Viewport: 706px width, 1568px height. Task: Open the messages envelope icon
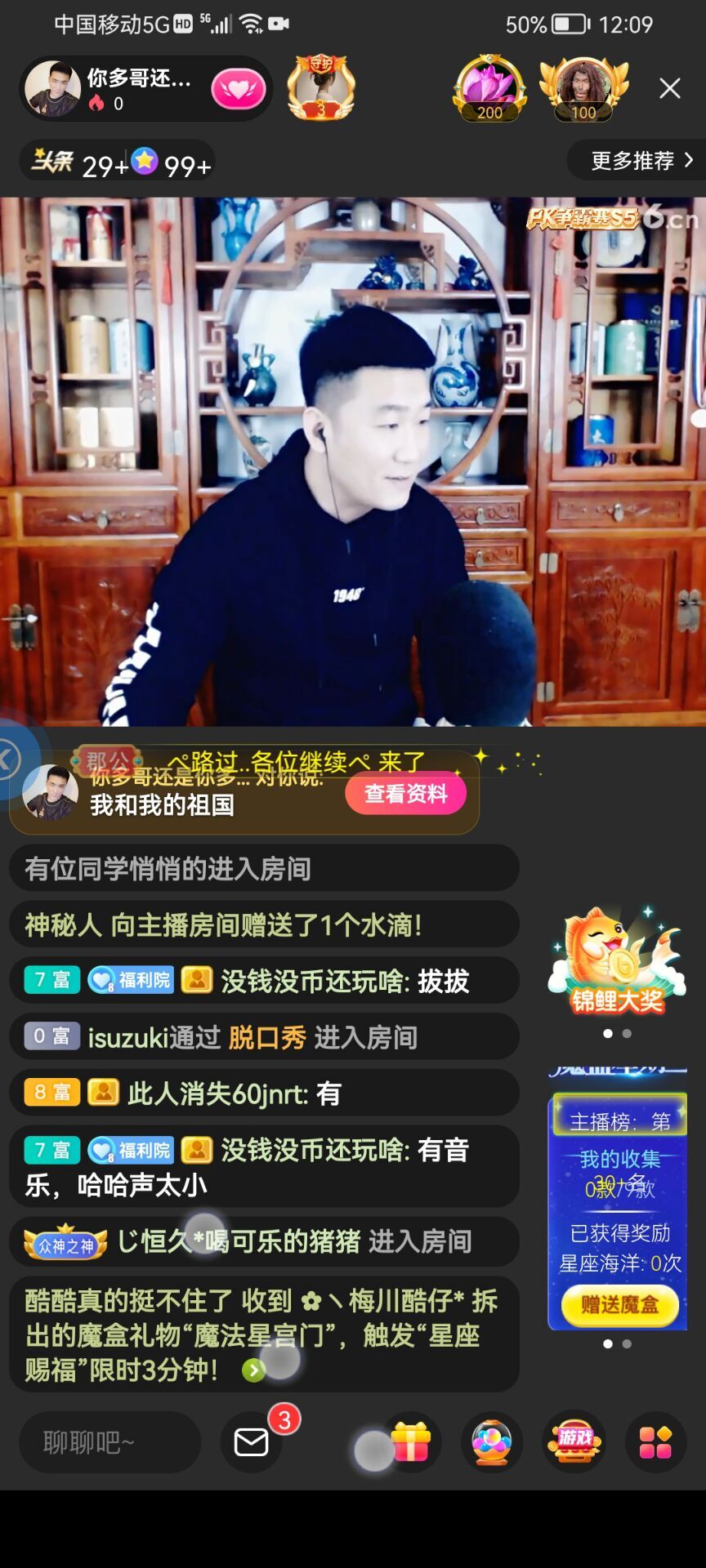pos(252,1442)
